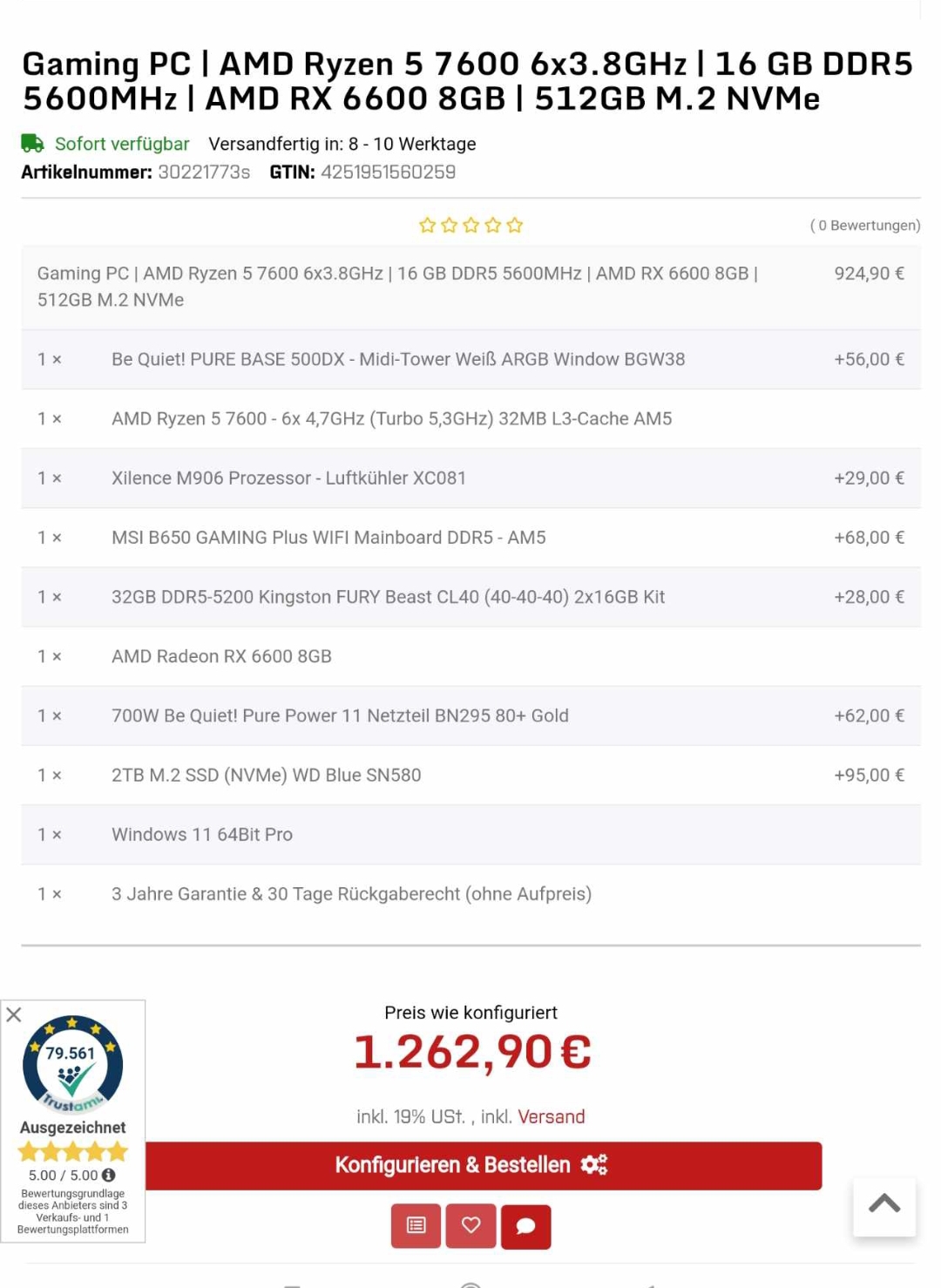Tap Konfigurieren & Bestellen button
The height and width of the screenshot is (1288, 941).
[484, 1165]
